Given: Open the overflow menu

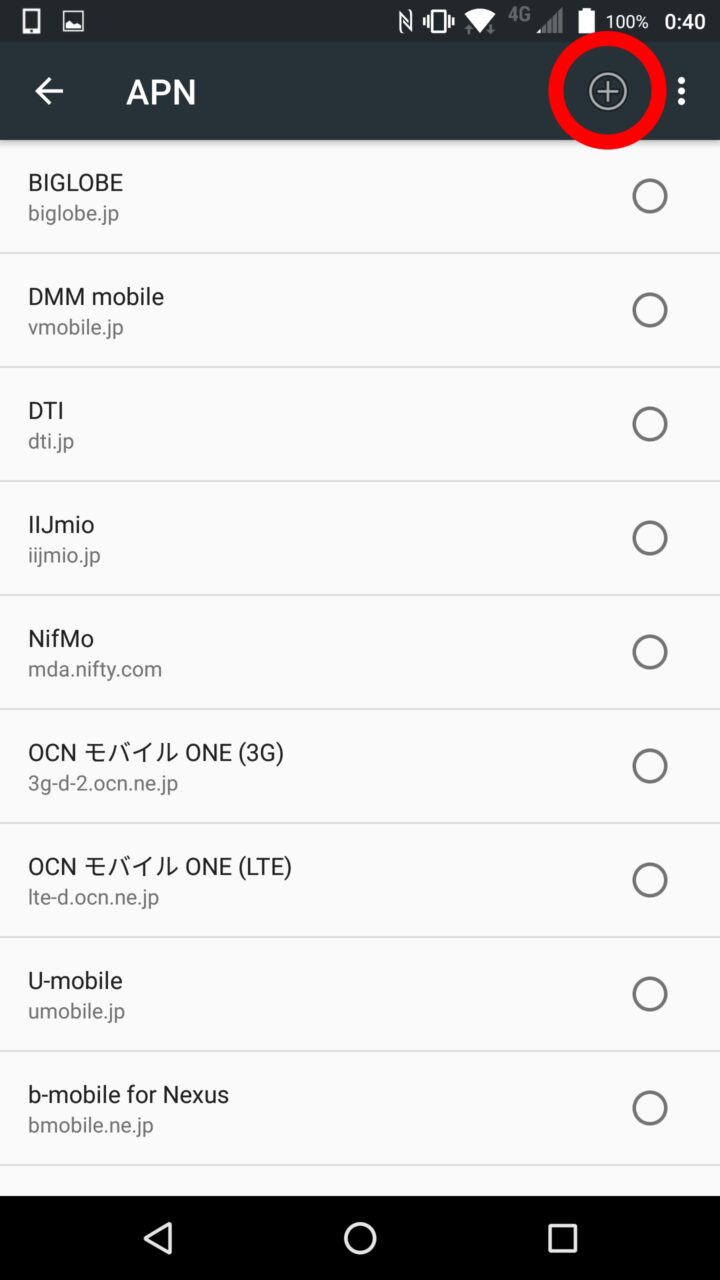Looking at the screenshot, I should pos(682,91).
